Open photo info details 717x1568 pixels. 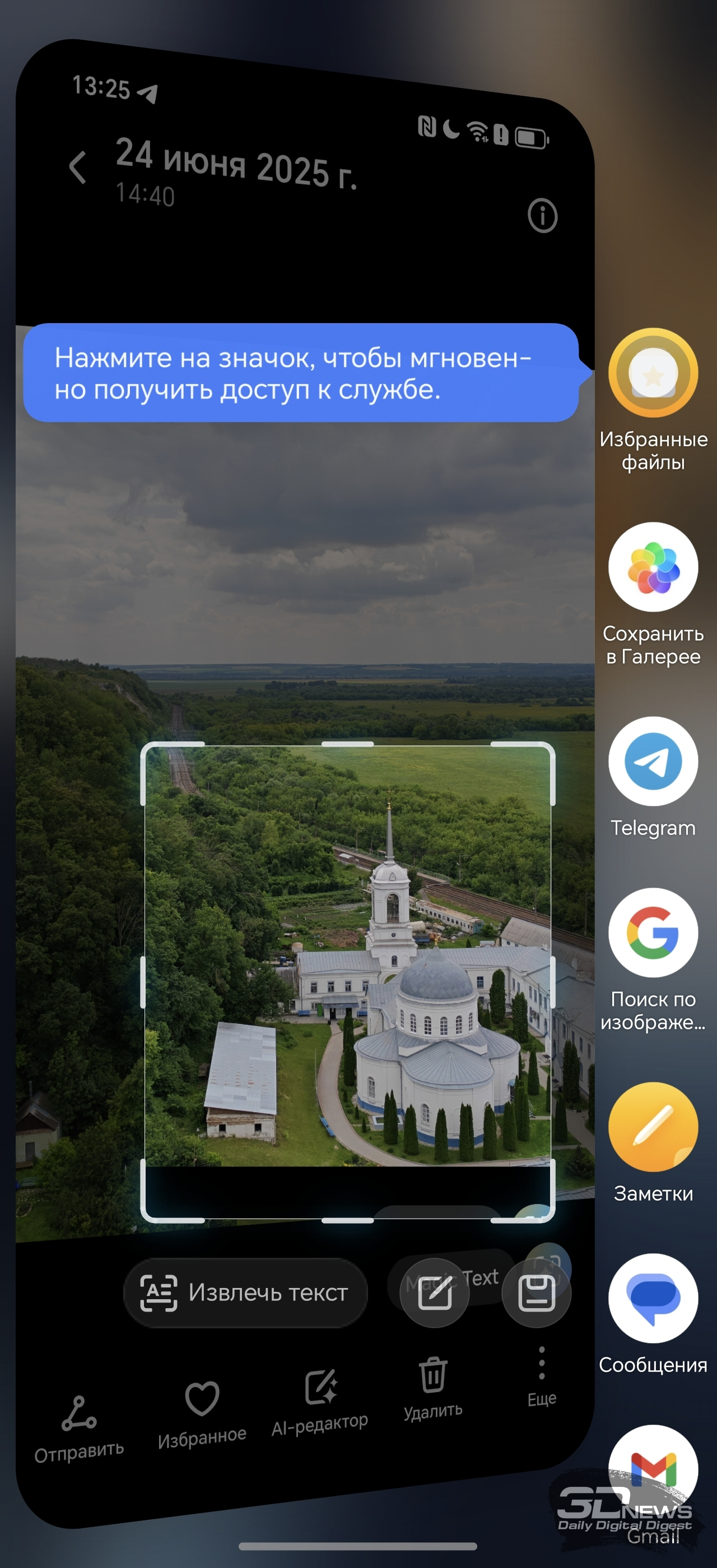coord(542,216)
